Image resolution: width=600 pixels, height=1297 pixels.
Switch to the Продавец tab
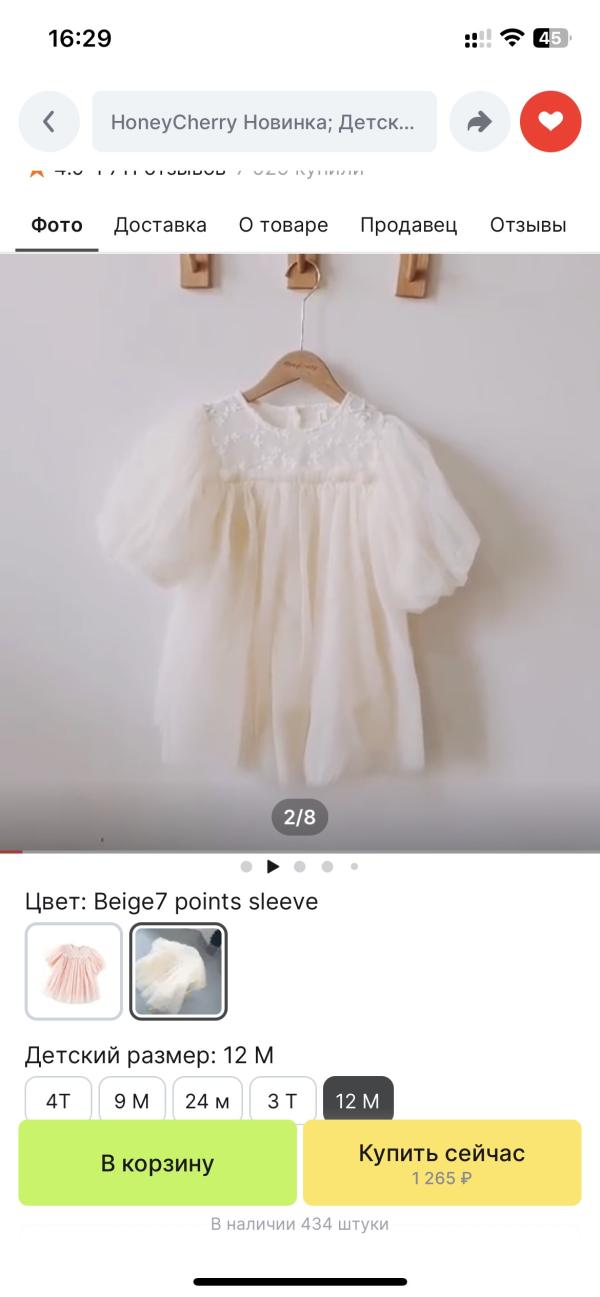click(x=408, y=225)
